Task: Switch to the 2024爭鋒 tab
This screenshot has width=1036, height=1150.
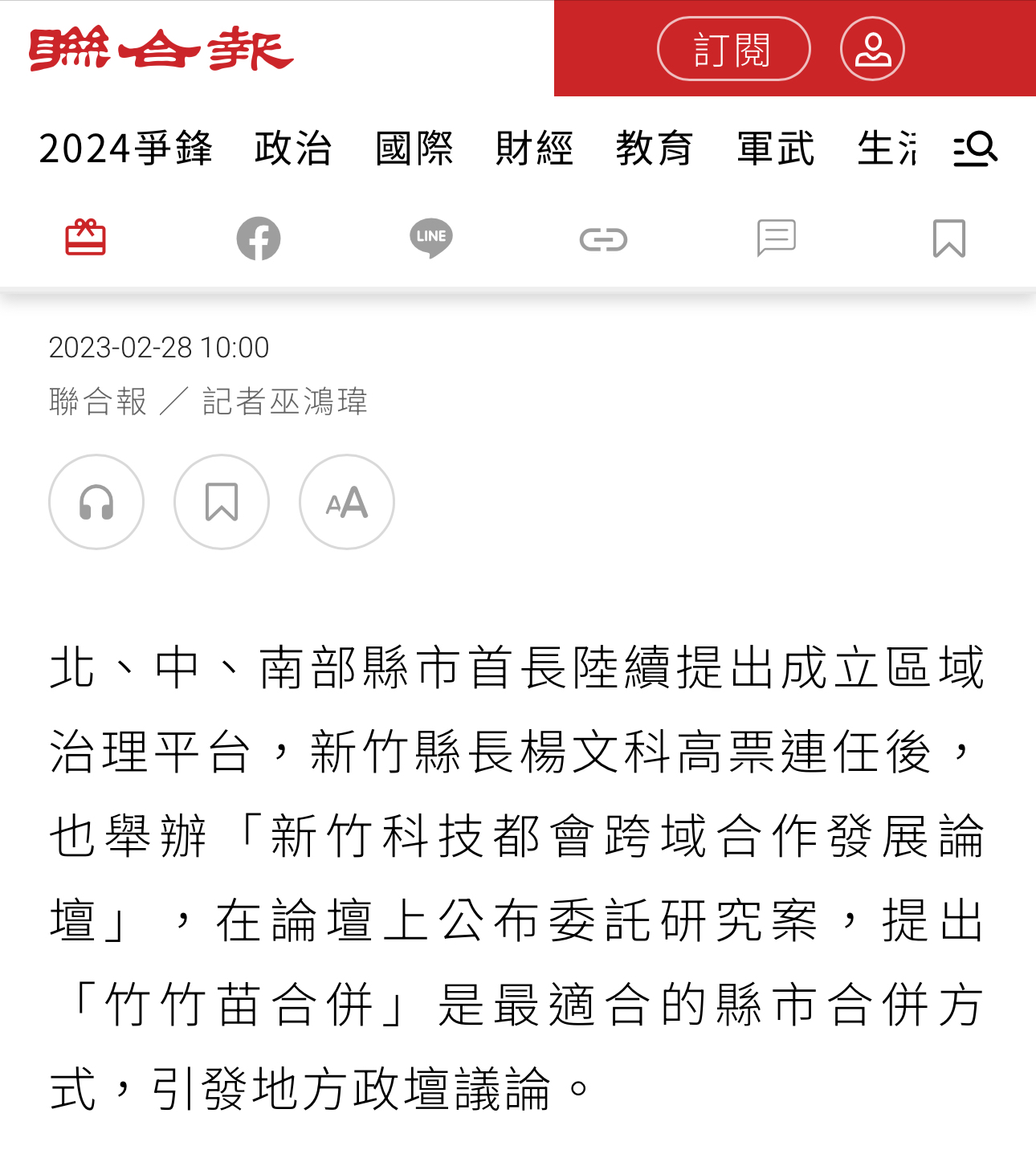Action: coord(125,149)
